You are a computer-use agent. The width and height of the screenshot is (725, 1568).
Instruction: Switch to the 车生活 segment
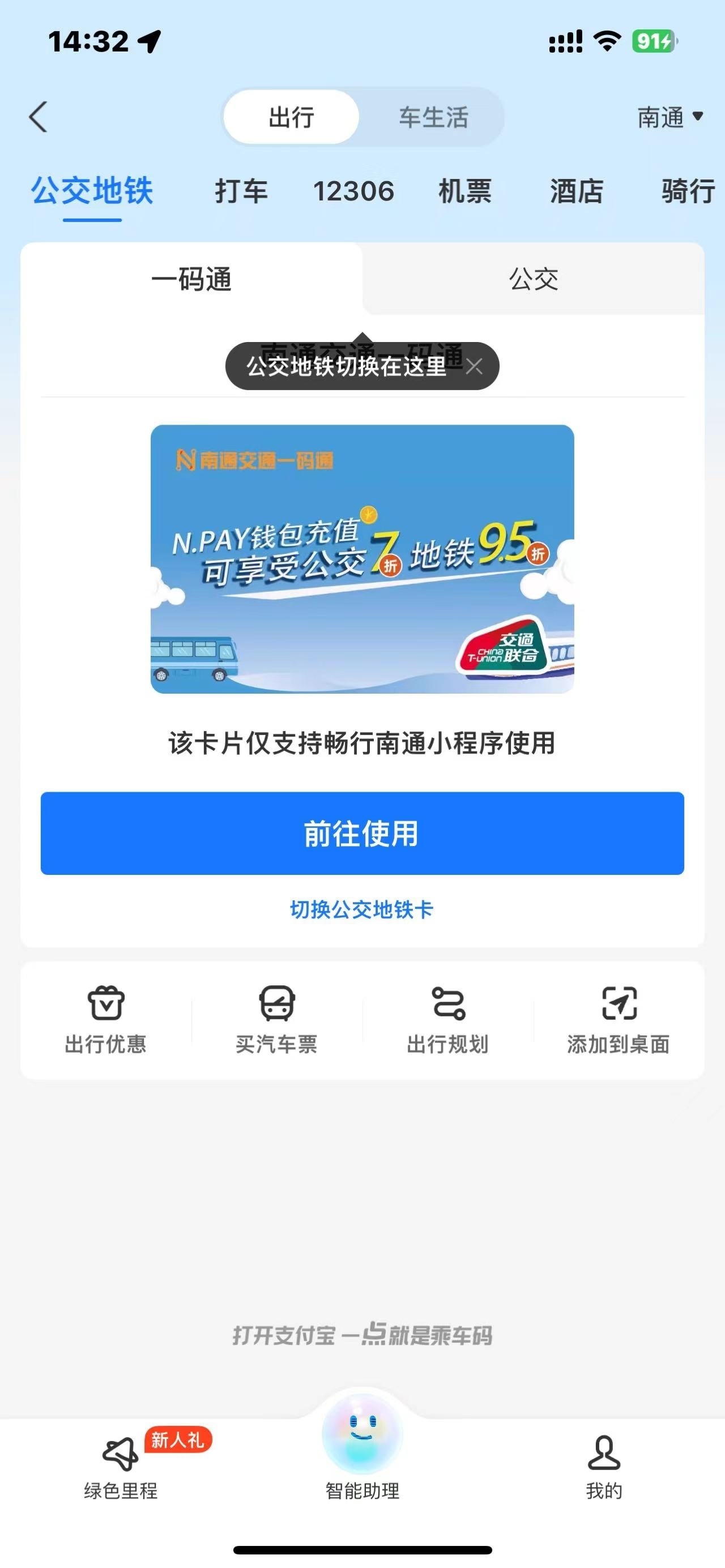click(433, 117)
